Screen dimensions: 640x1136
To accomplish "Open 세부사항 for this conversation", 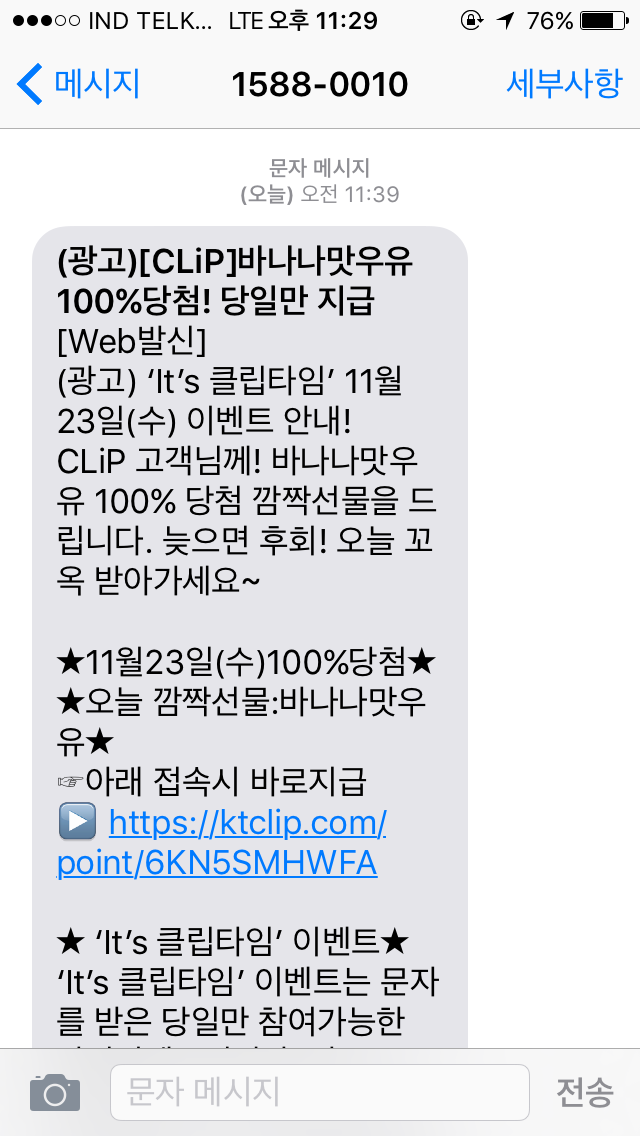I will point(565,84).
